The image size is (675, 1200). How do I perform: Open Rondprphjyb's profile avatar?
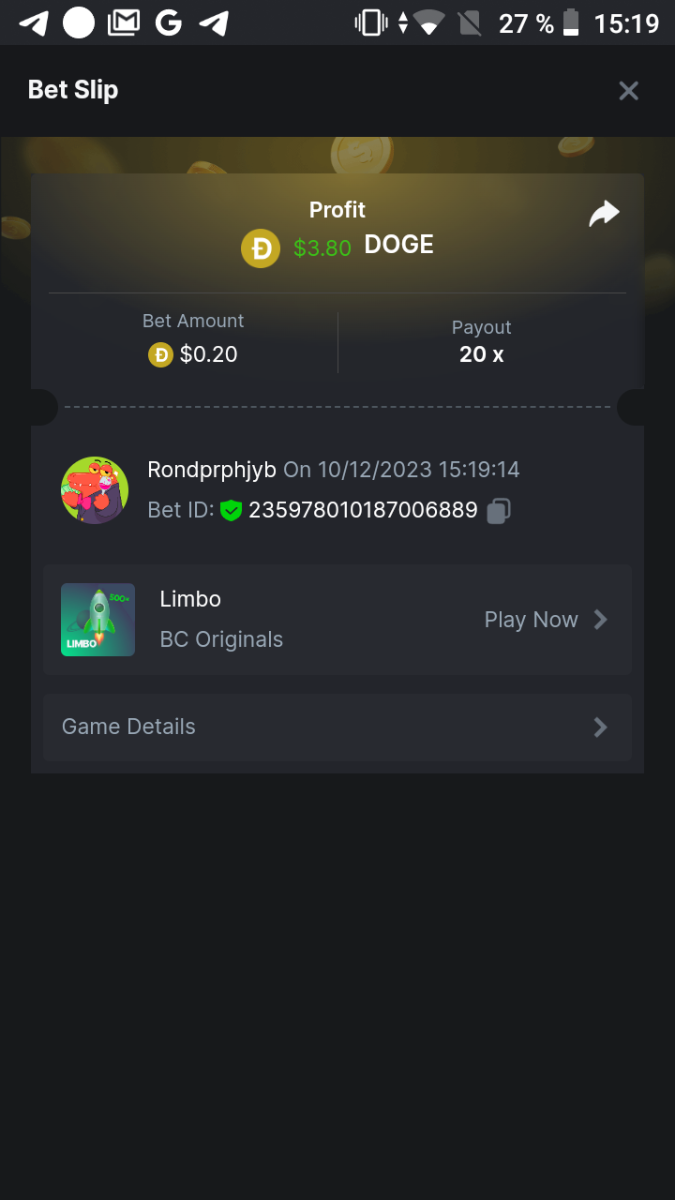click(95, 490)
